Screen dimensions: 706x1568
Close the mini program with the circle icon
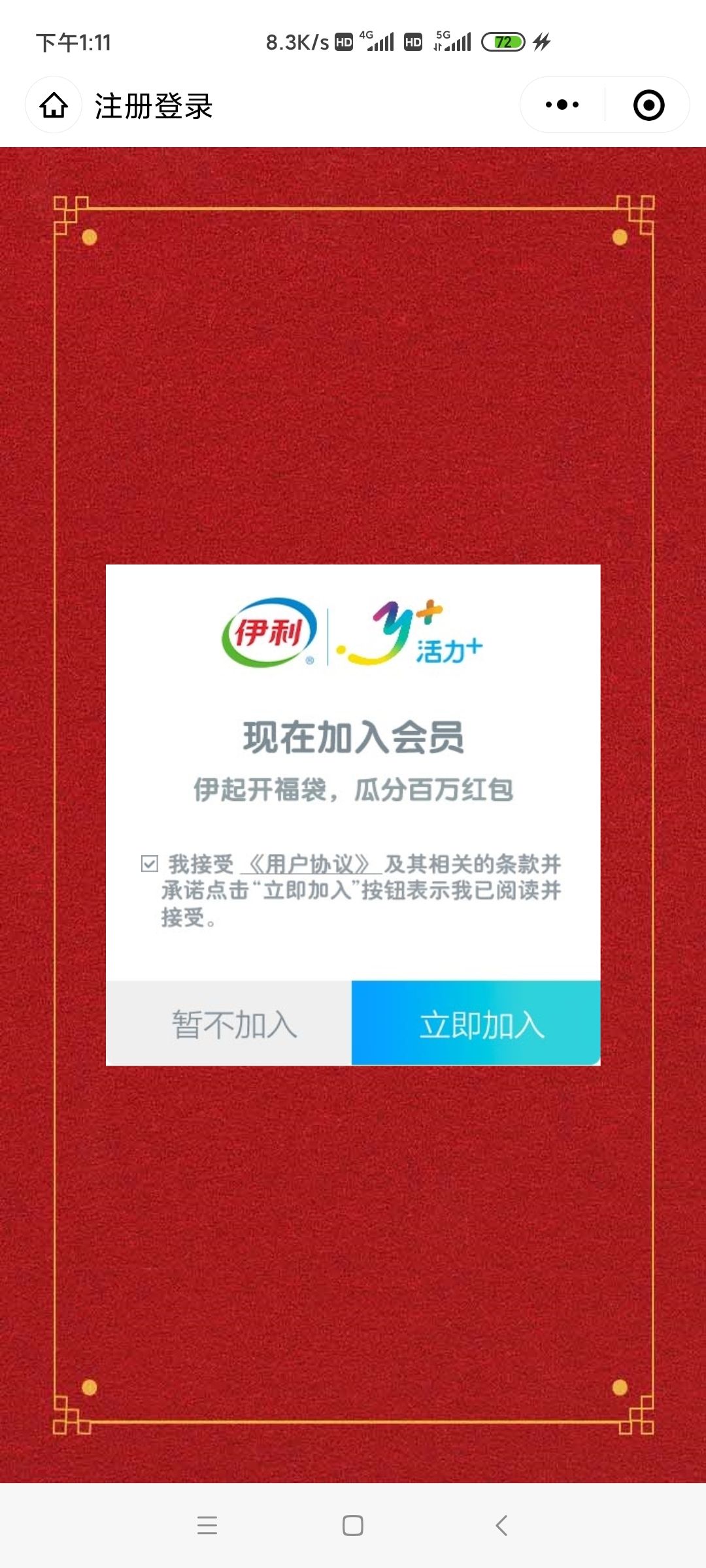[x=648, y=105]
